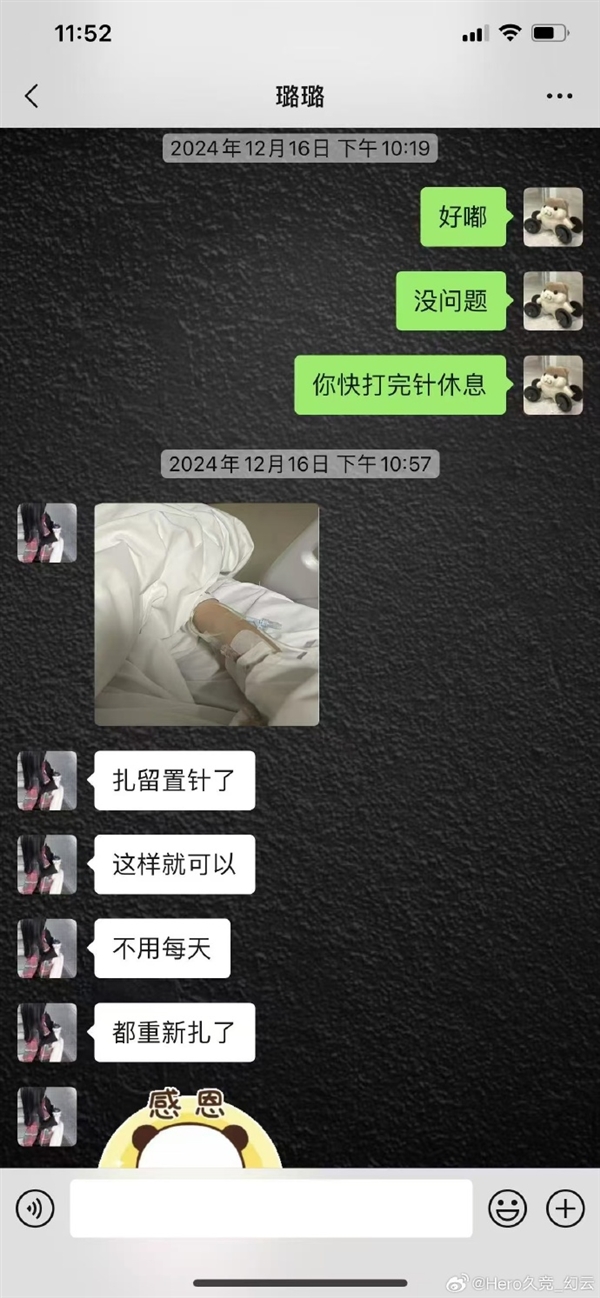
Task: Open the plus attachments menu
Action: point(565,1209)
